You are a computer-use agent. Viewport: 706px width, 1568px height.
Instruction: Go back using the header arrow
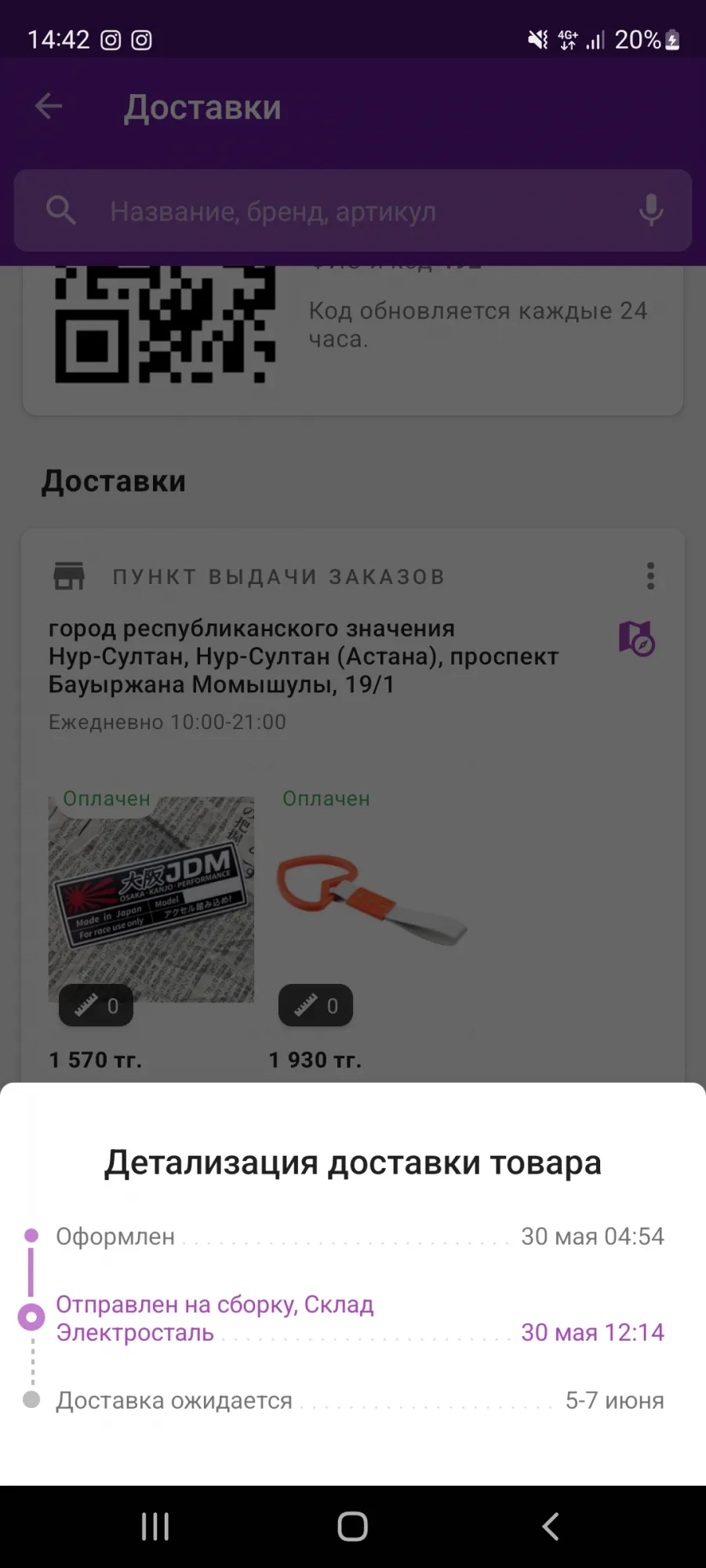click(49, 107)
